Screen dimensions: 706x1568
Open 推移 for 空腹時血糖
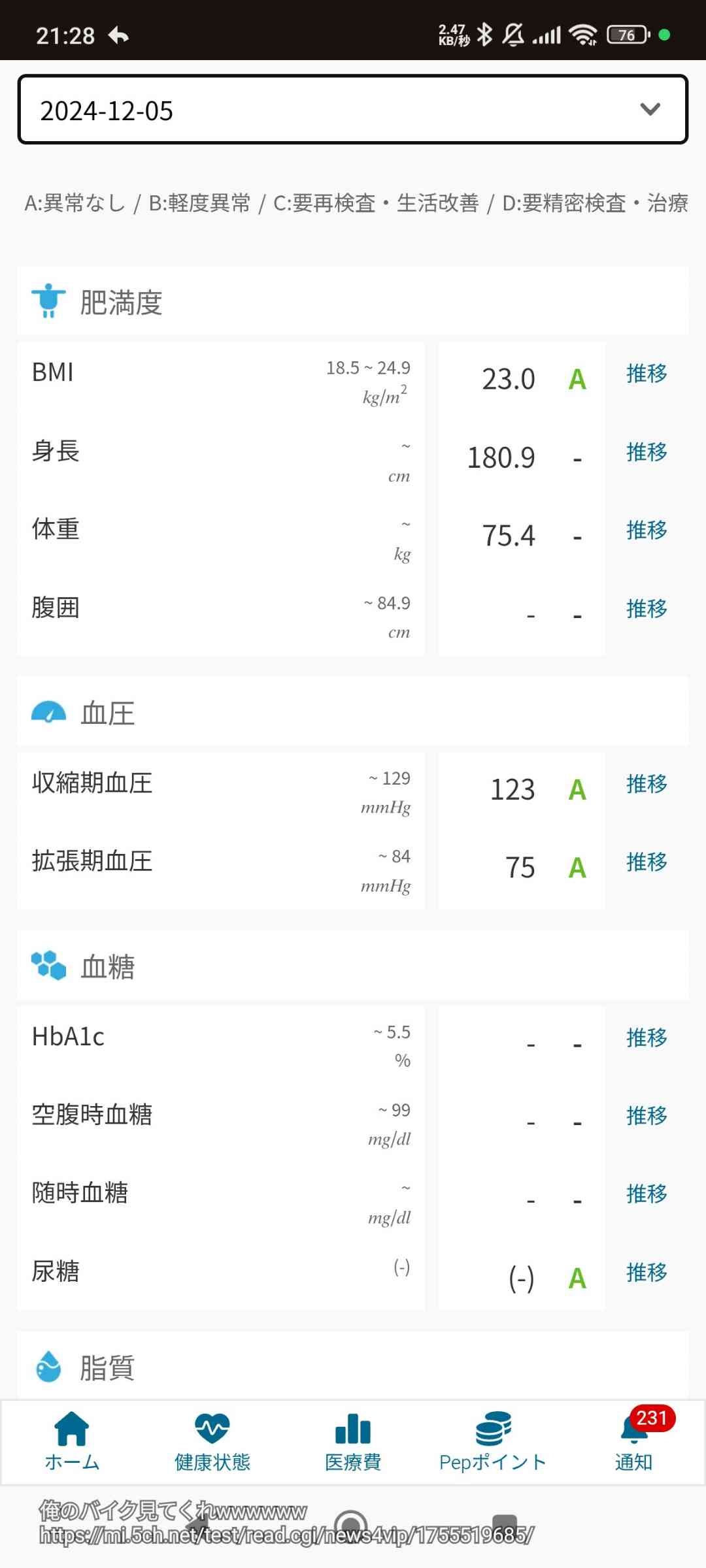(647, 1115)
